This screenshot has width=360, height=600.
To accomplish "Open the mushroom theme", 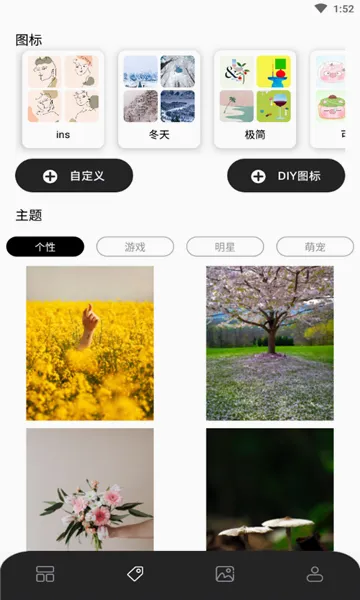I will click(270, 489).
